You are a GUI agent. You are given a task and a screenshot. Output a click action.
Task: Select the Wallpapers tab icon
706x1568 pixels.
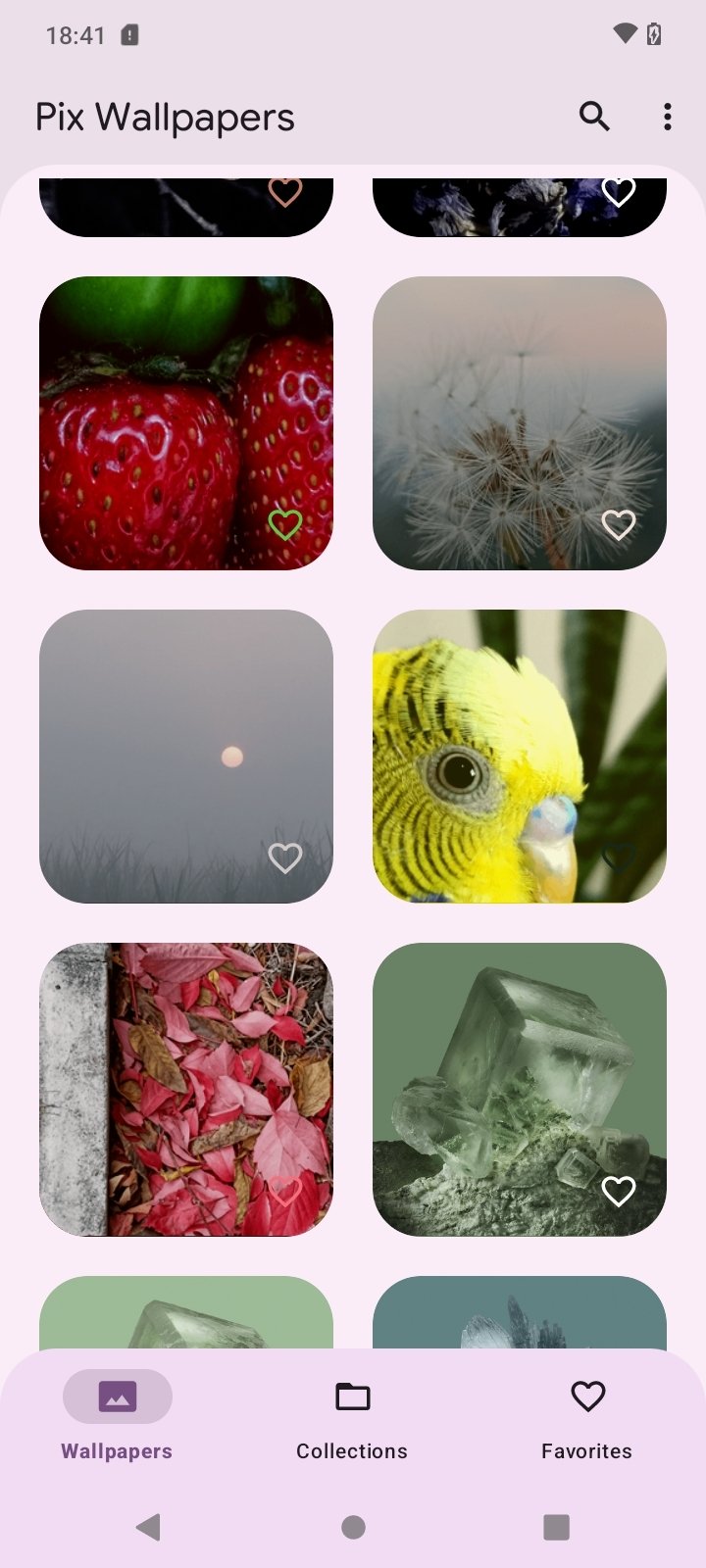116,1396
